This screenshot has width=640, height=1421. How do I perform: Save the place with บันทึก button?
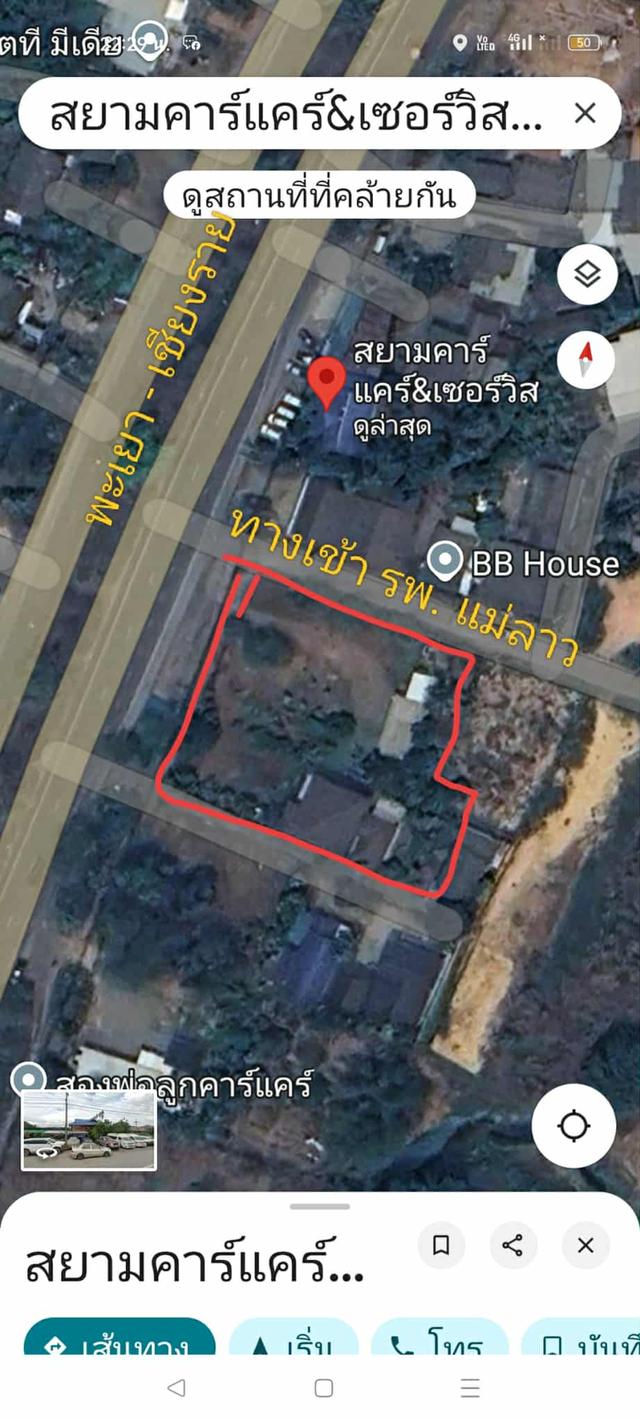click(585, 1340)
